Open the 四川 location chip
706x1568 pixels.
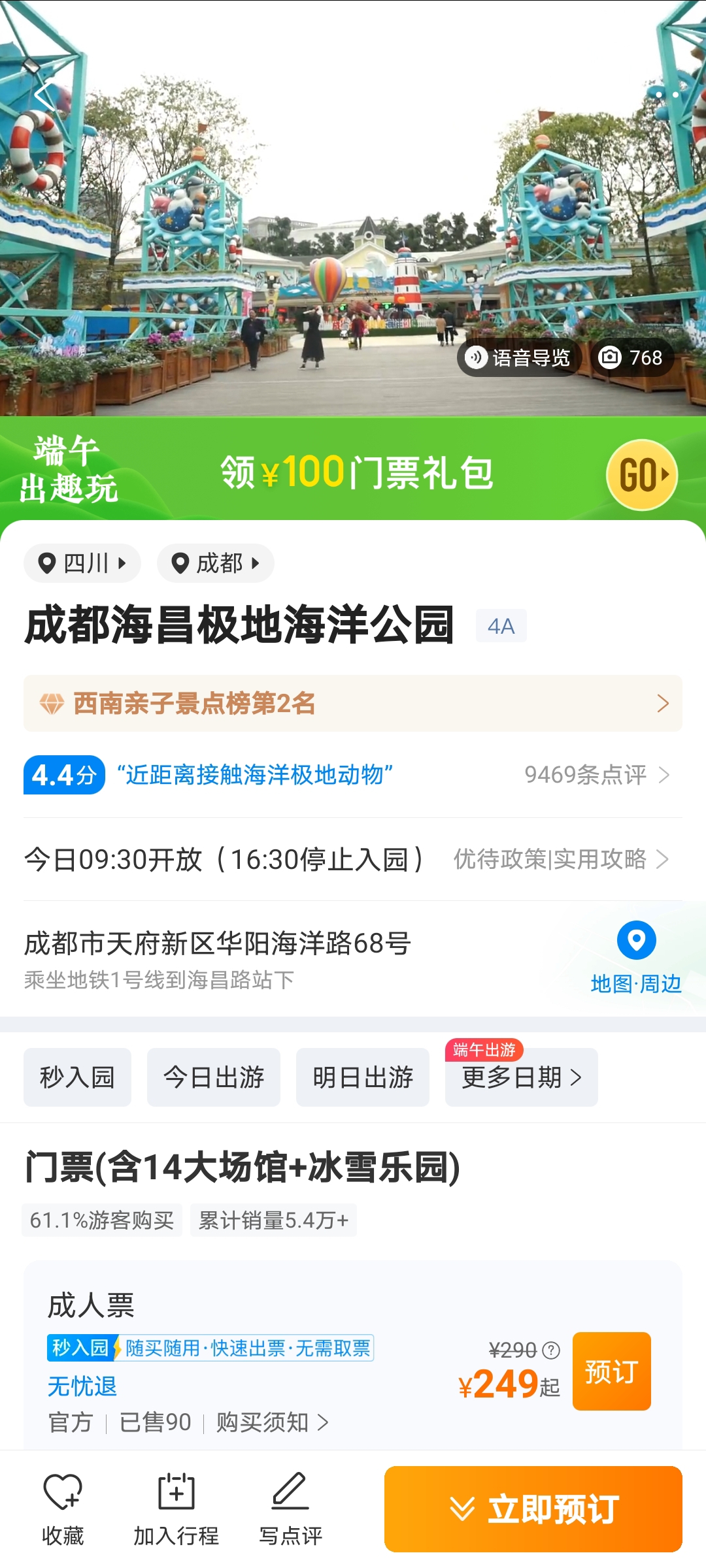coord(82,563)
